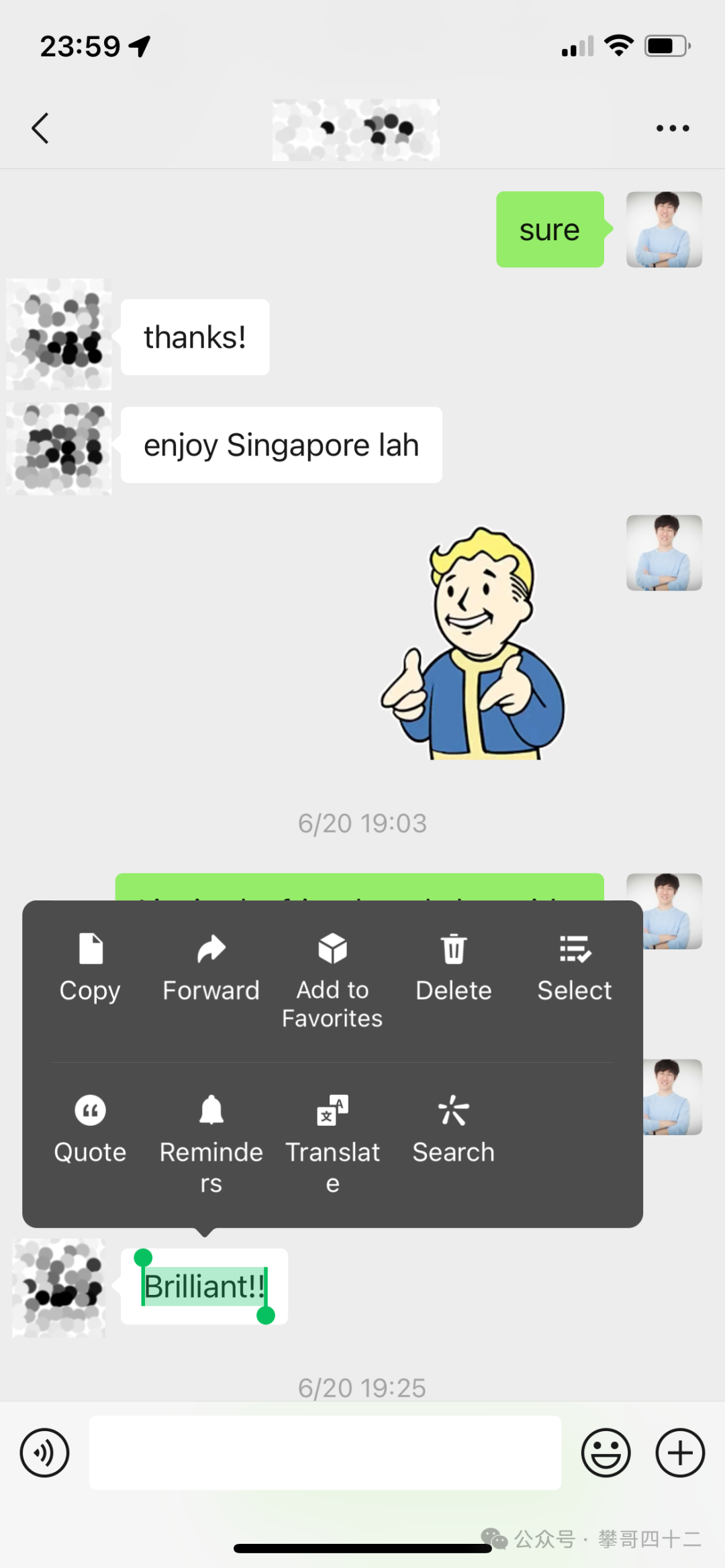Set a reminder for this message
Image resolution: width=725 pixels, height=1568 pixels.
[211, 1141]
